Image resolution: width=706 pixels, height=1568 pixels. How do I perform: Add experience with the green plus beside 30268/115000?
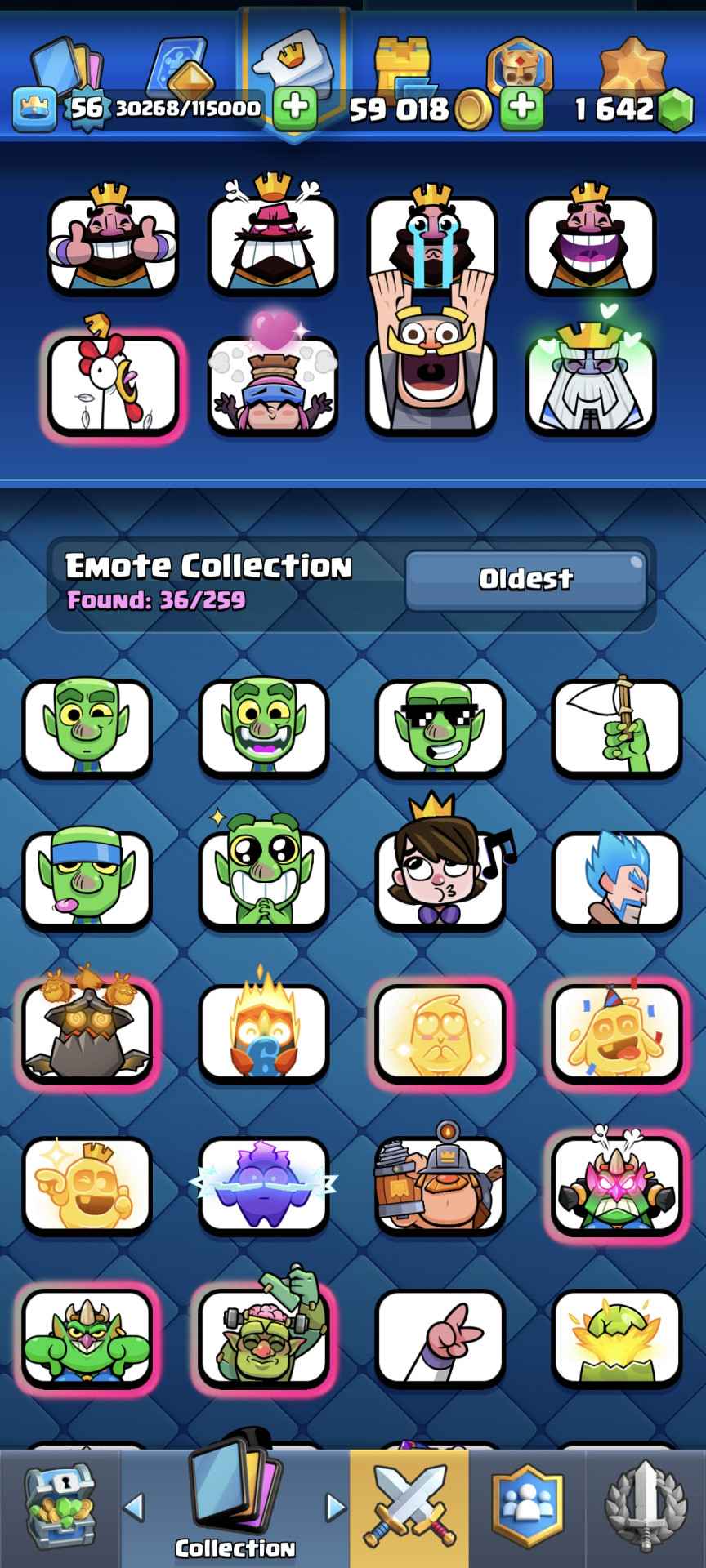(295, 109)
